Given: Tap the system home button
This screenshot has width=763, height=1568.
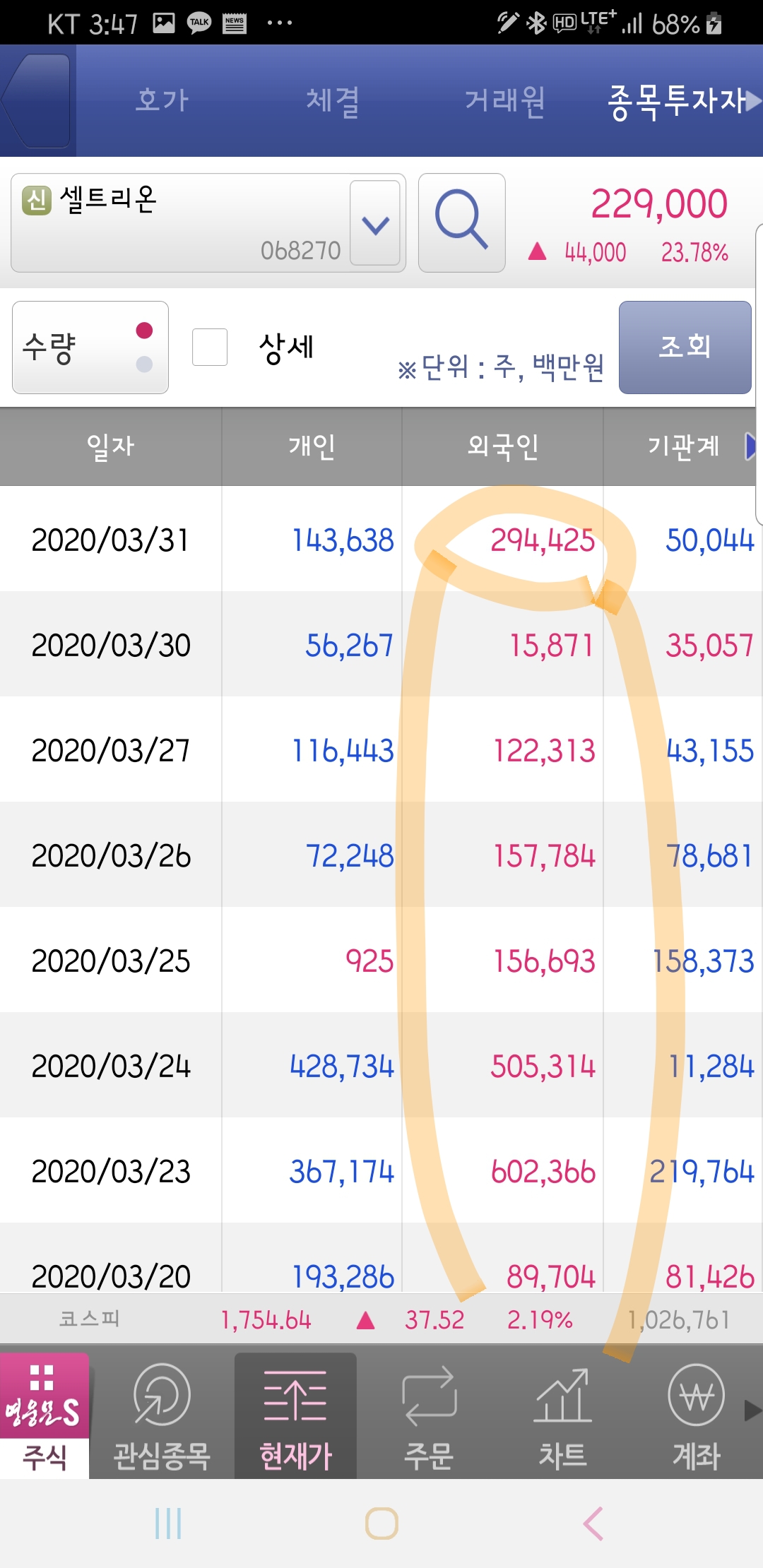Looking at the screenshot, I should point(381,1524).
